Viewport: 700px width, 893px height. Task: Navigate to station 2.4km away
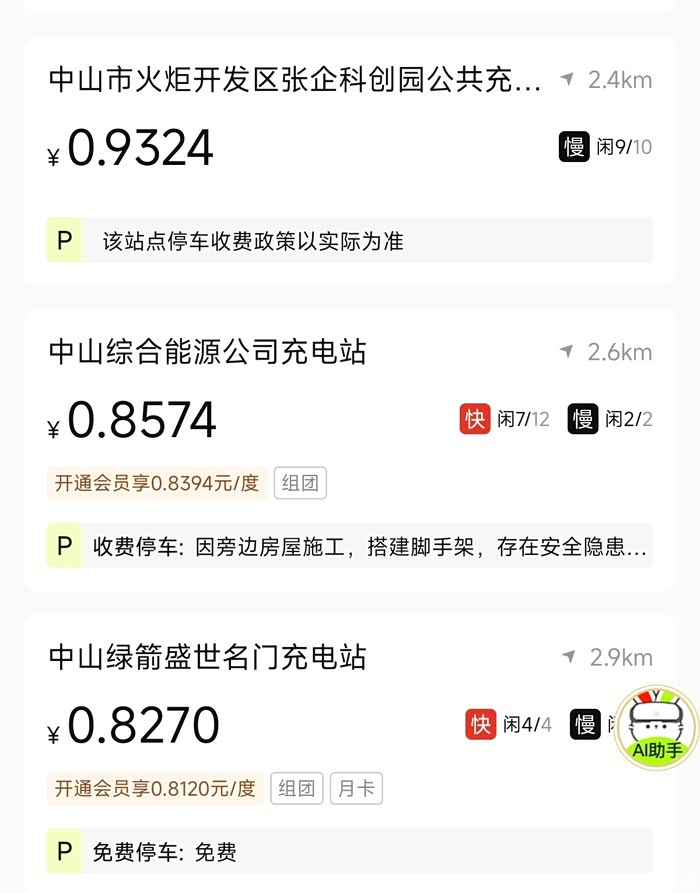click(x=607, y=80)
